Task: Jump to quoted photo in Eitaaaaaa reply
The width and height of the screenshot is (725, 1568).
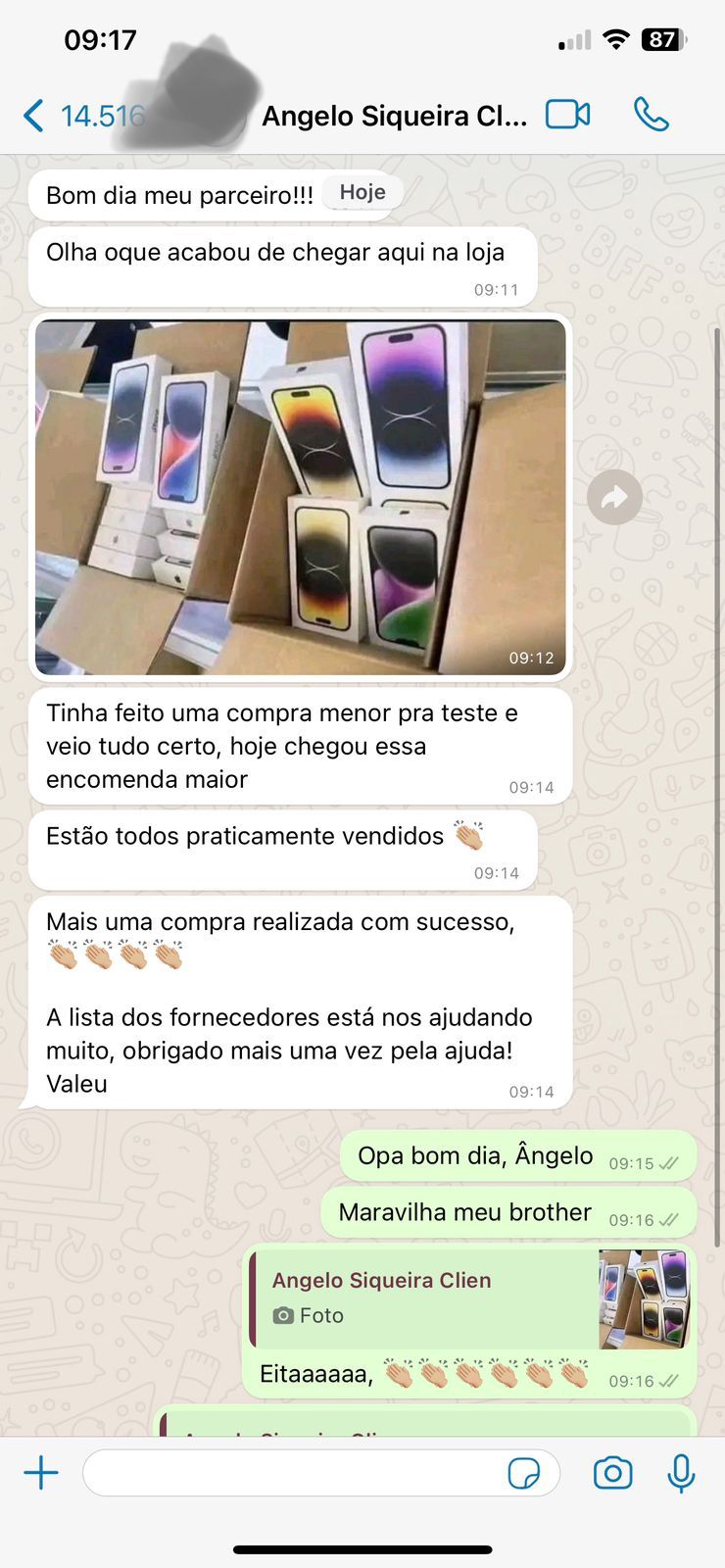Action: 470,1298
